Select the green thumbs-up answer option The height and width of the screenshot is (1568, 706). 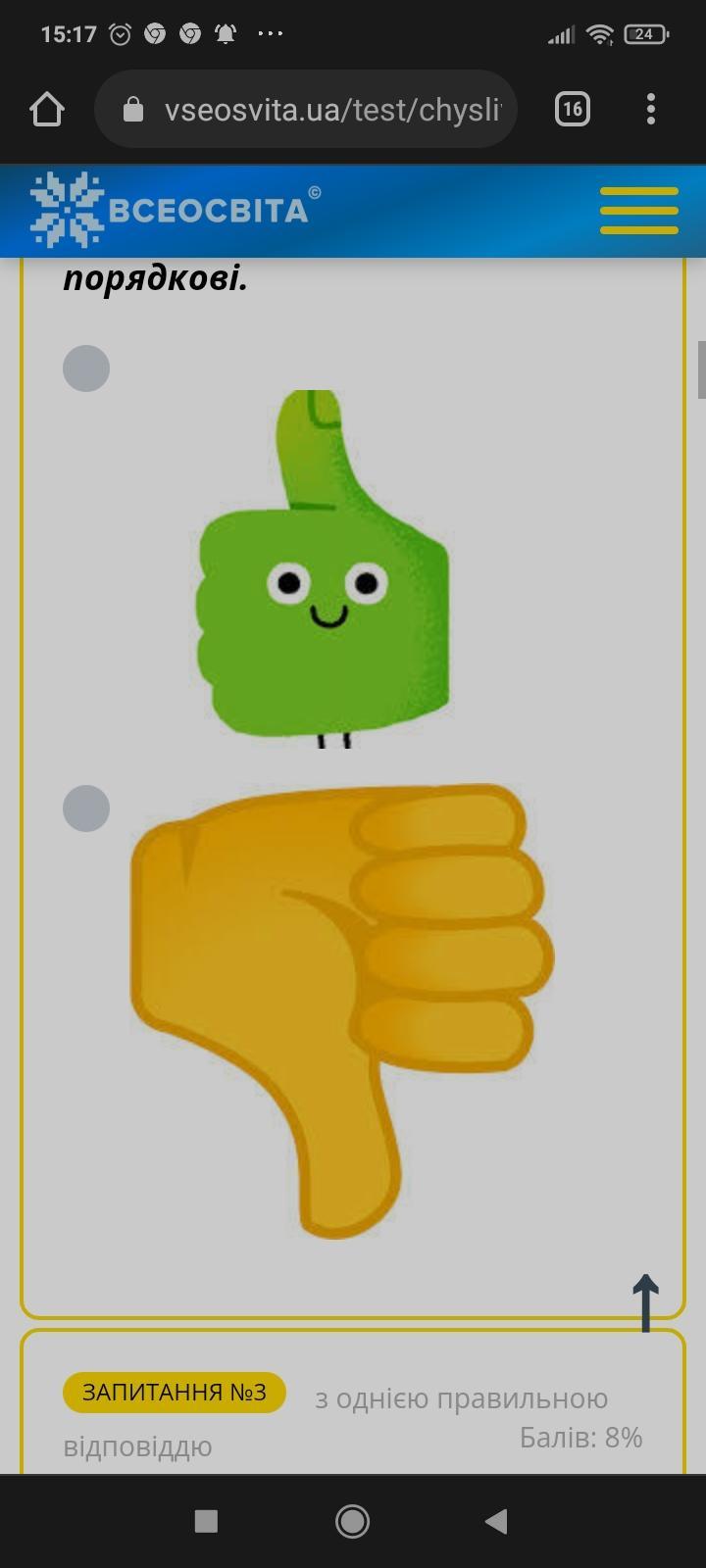point(86,369)
